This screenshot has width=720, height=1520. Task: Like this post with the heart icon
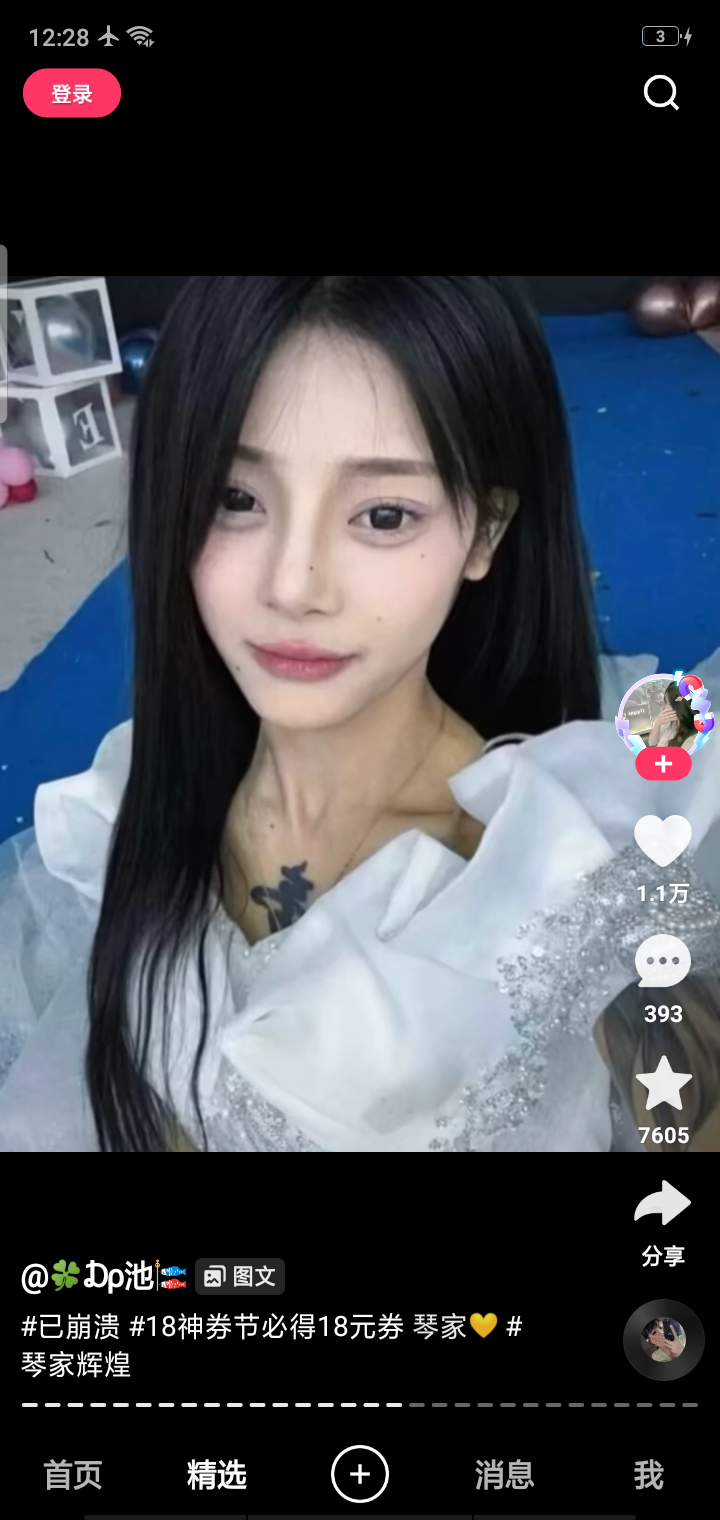[x=663, y=842]
